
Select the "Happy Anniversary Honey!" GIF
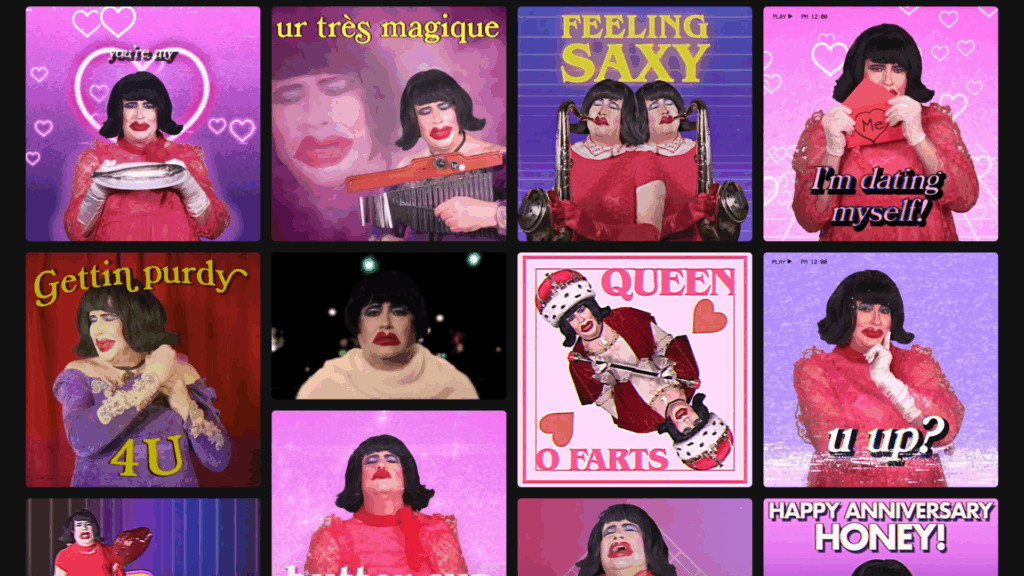pos(880,535)
